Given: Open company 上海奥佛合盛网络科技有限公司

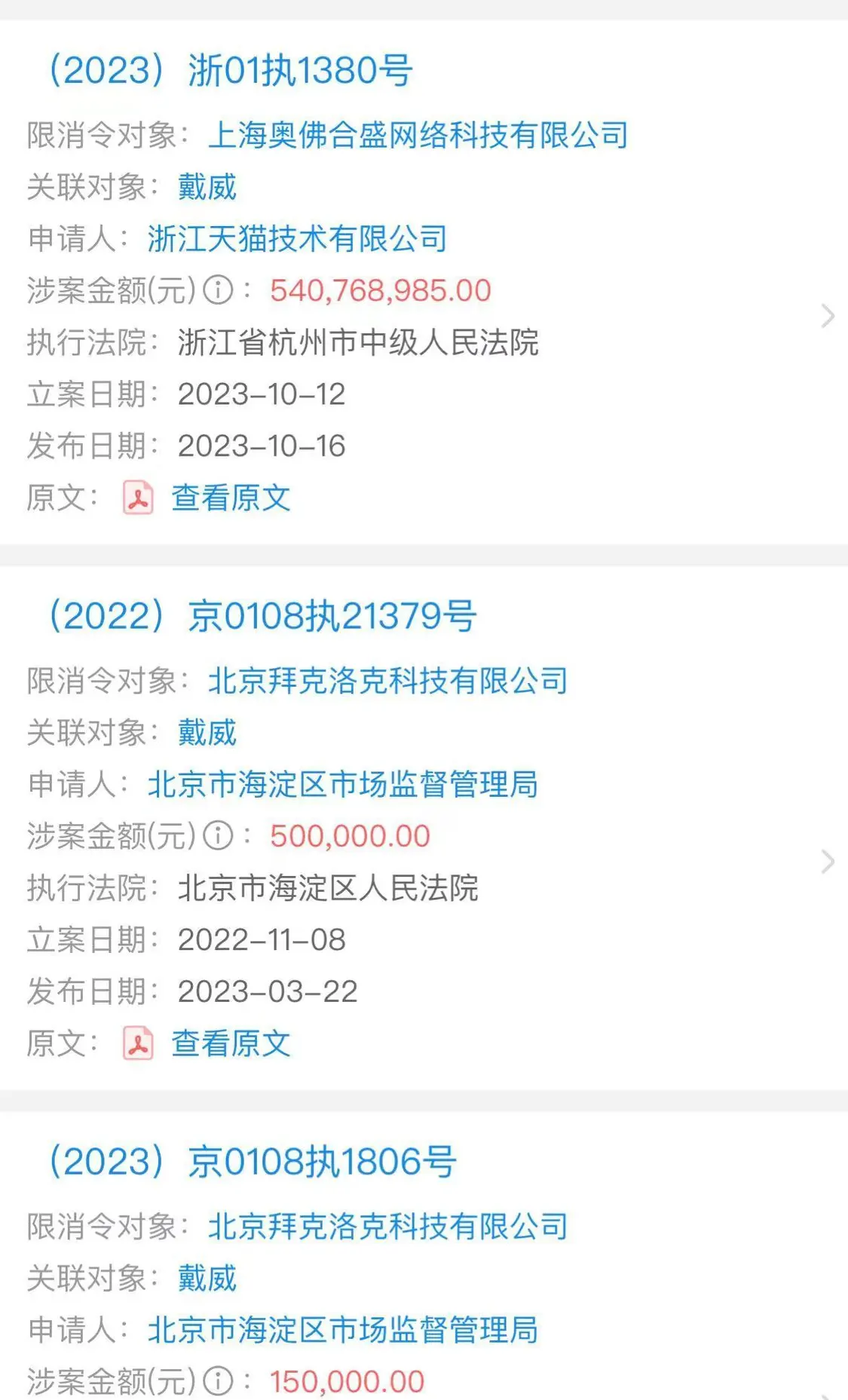Looking at the screenshot, I should [x=418, y=136].
